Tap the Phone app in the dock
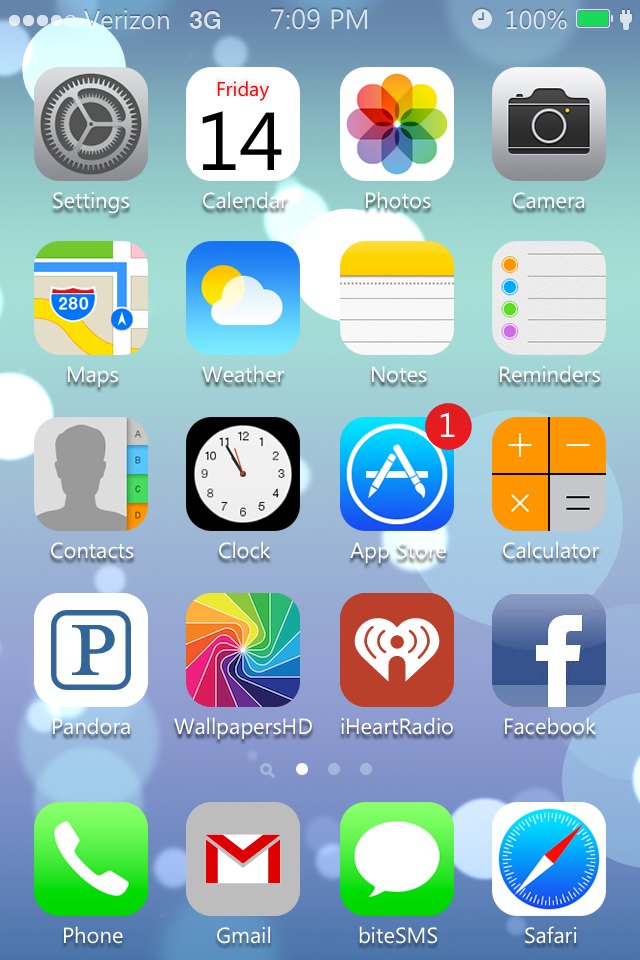Screen dimensions: 640x960 point(91,859)
